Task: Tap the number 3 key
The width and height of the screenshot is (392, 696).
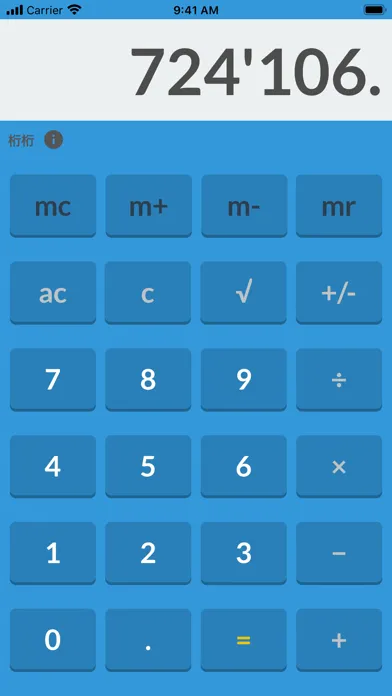Action: click(x=243, y=554)
